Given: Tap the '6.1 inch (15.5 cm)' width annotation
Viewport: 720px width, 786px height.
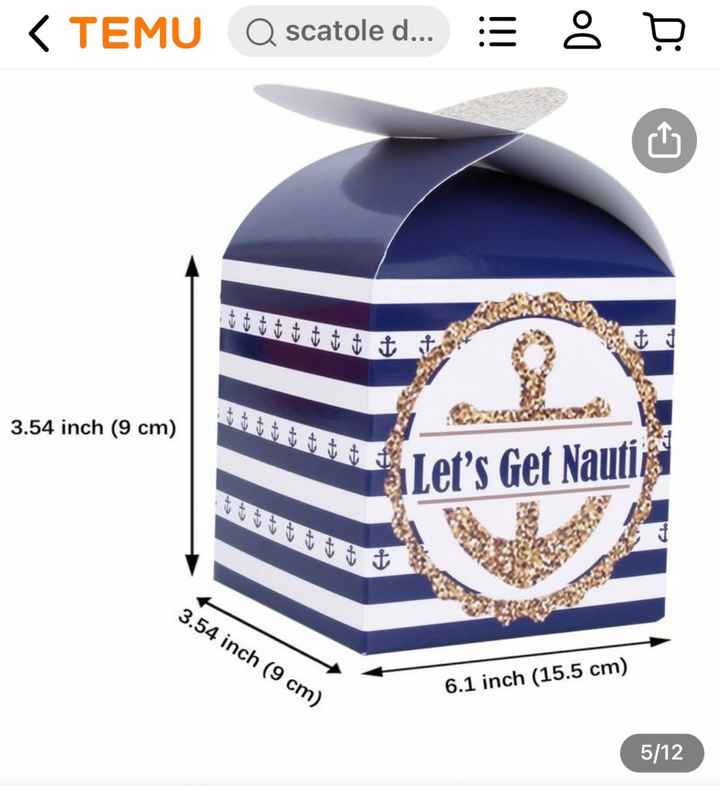Looking at the screenshot, I should (x=536, y=675).
